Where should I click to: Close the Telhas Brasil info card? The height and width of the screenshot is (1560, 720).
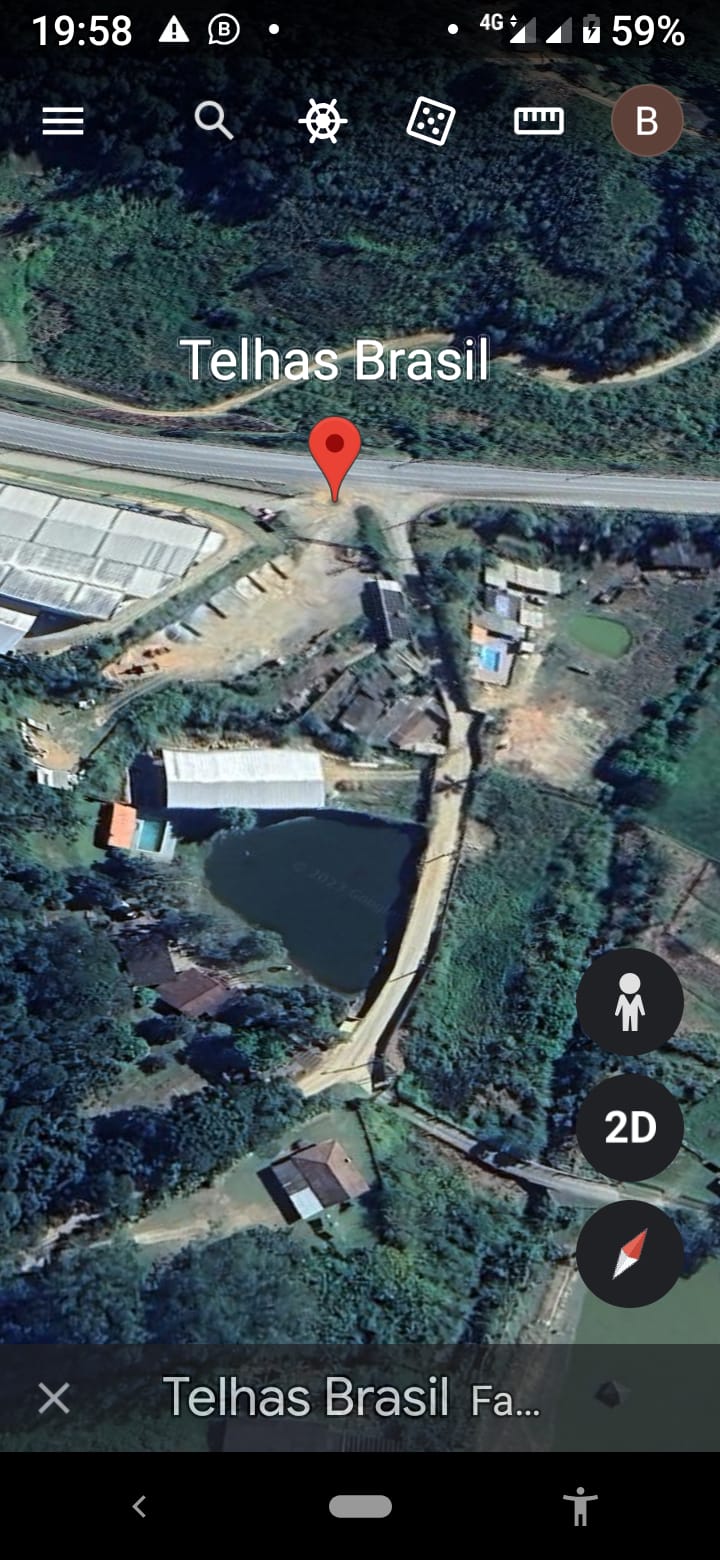click(54, 1398)
